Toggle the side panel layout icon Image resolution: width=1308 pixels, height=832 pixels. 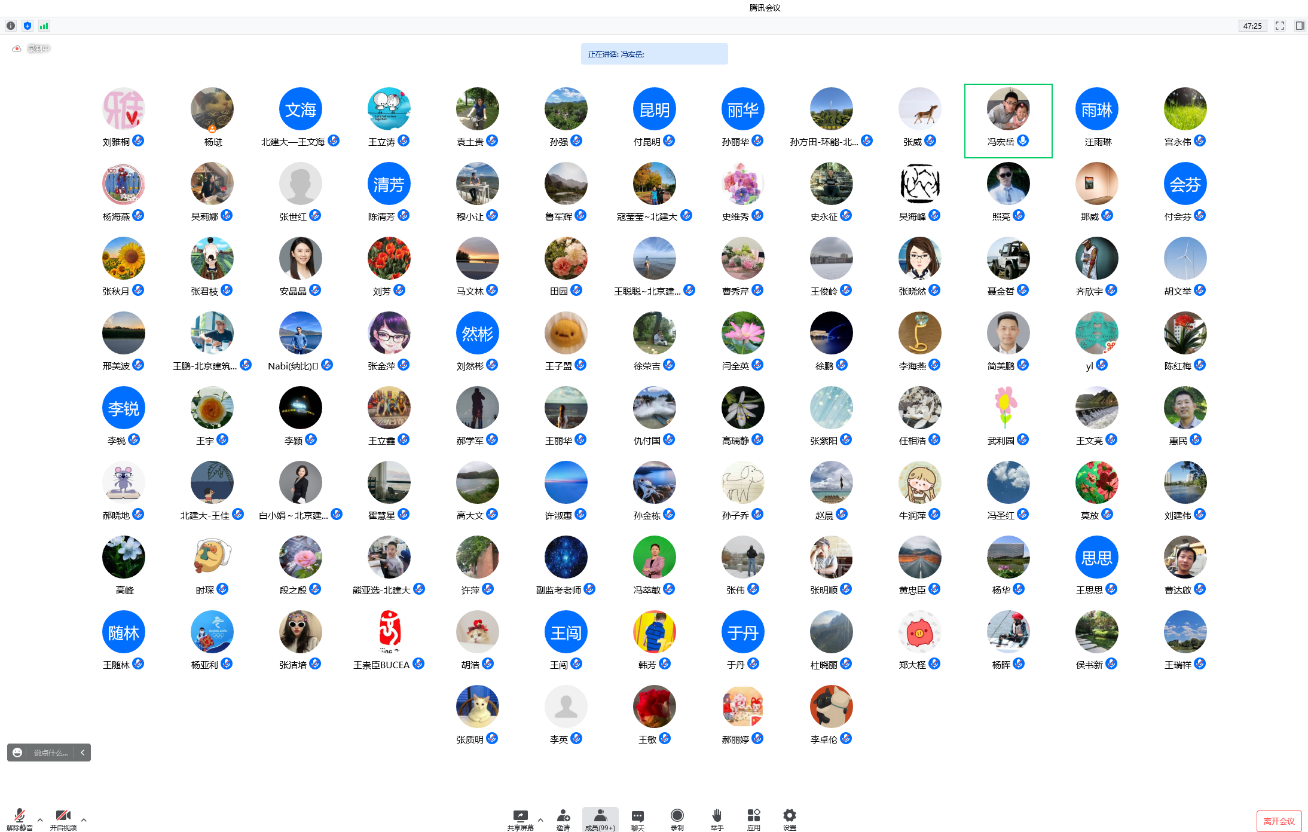(1299, 26)
